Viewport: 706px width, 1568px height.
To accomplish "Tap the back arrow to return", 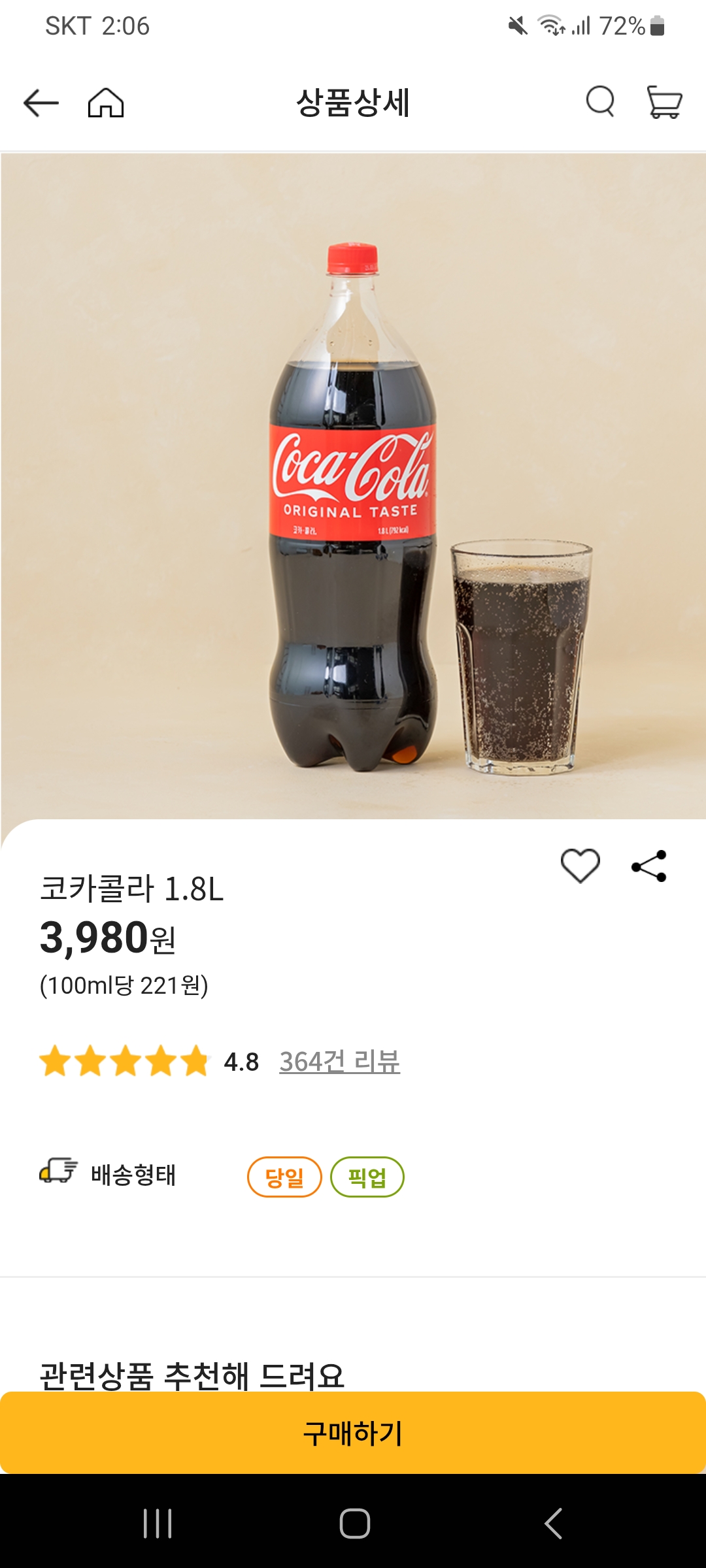I will click(x=39, y=102).
